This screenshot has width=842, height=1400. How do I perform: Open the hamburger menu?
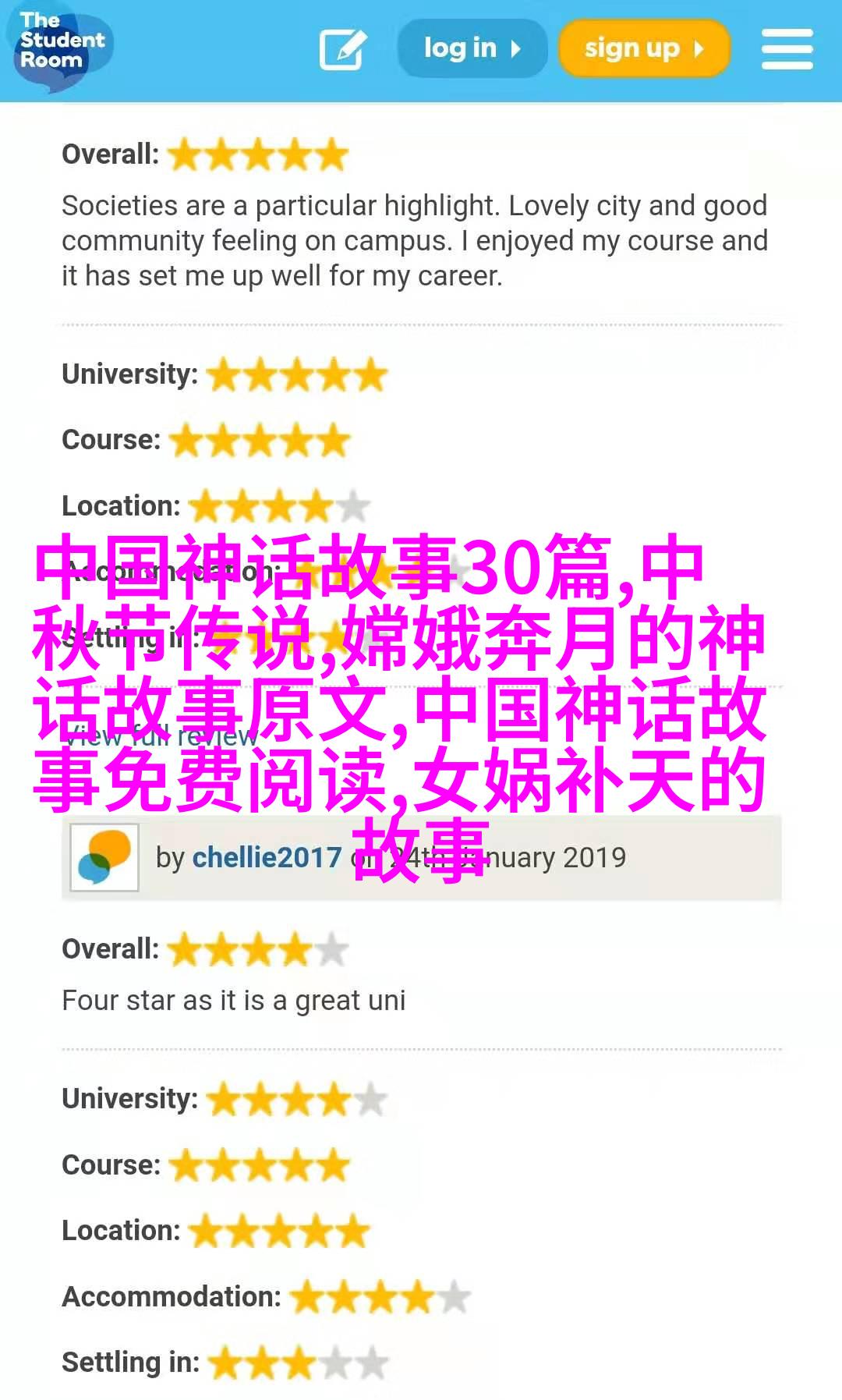[x=787, y=49]
